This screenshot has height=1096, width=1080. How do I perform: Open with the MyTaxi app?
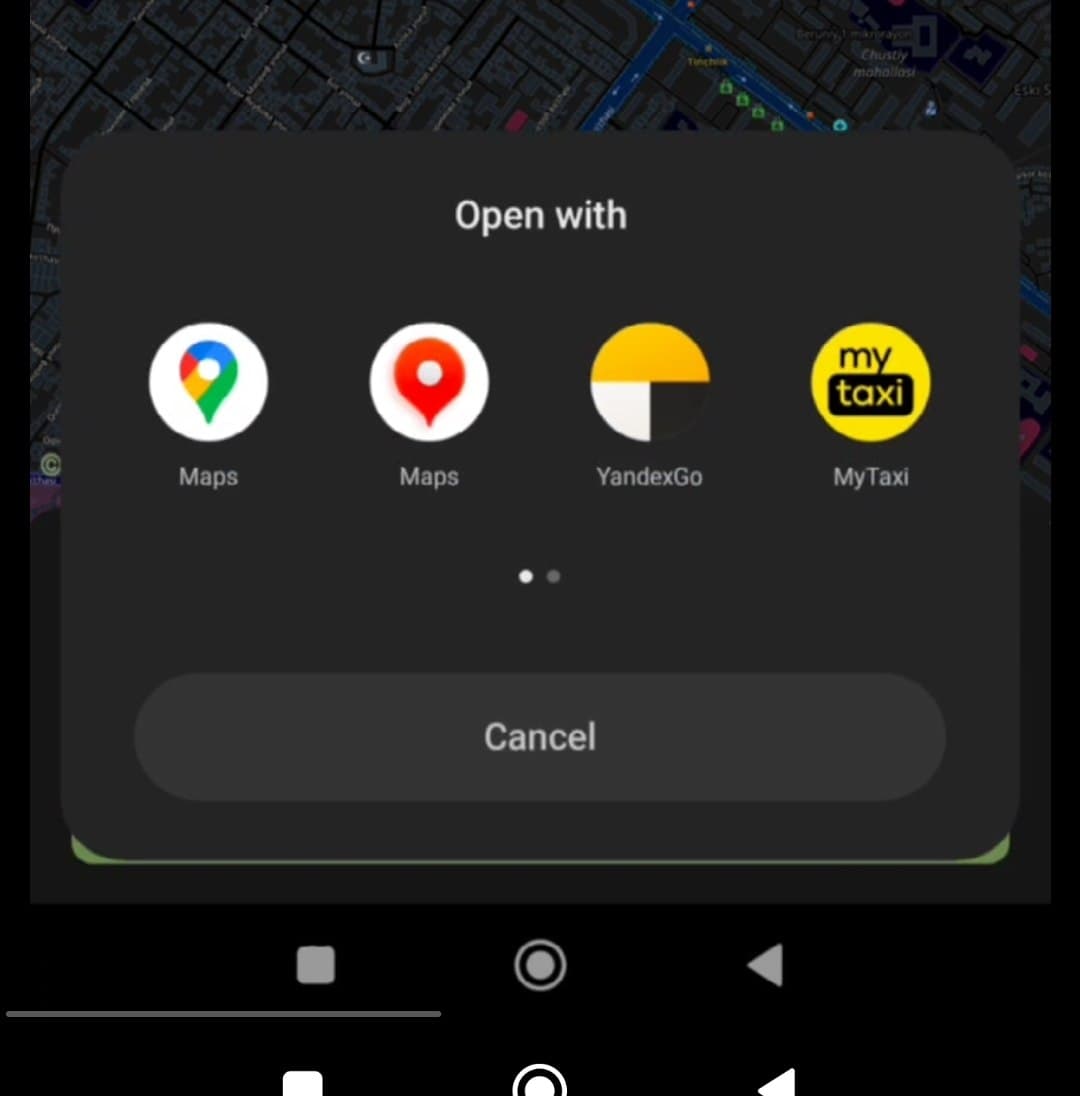[x=870, y=383]
